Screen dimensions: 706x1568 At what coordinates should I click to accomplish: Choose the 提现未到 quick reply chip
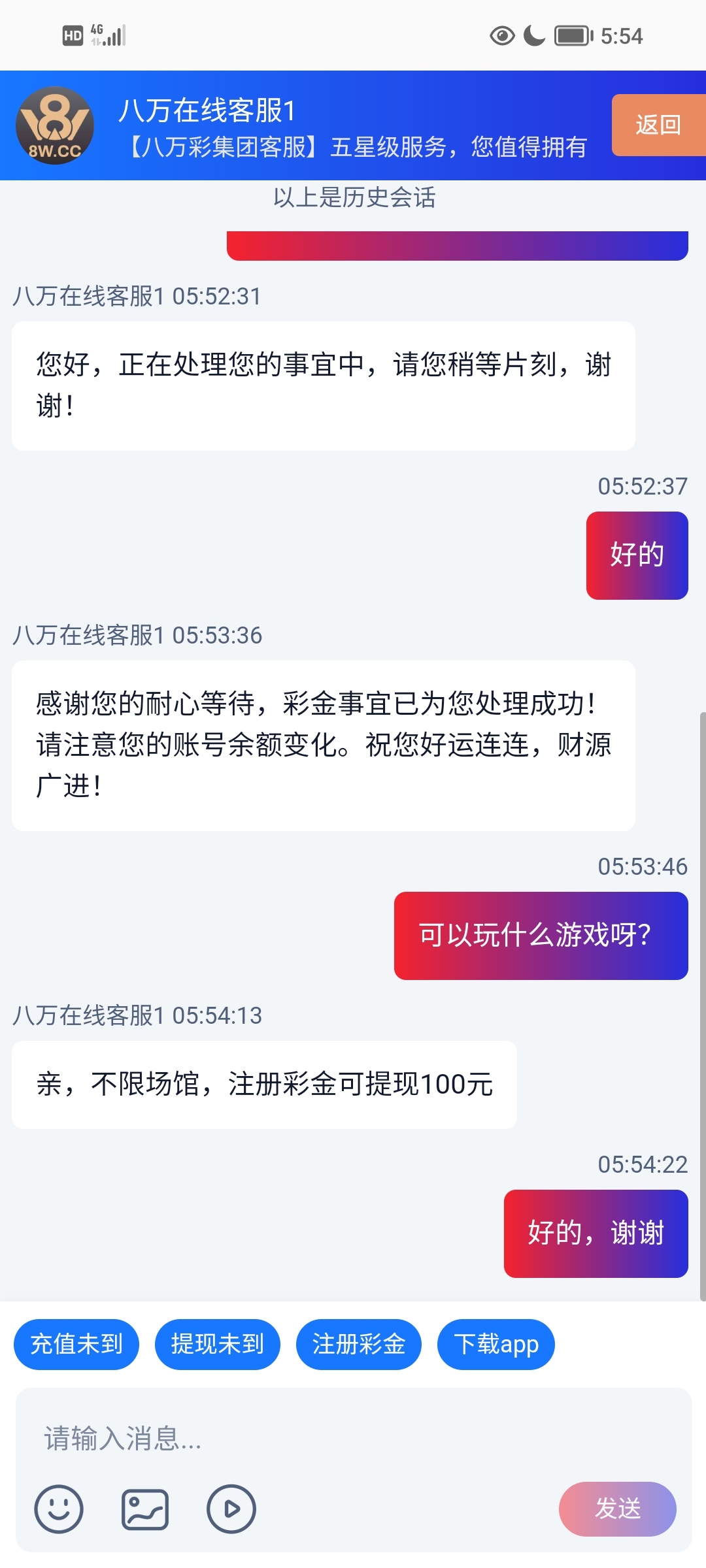[x=217, y=1345]
